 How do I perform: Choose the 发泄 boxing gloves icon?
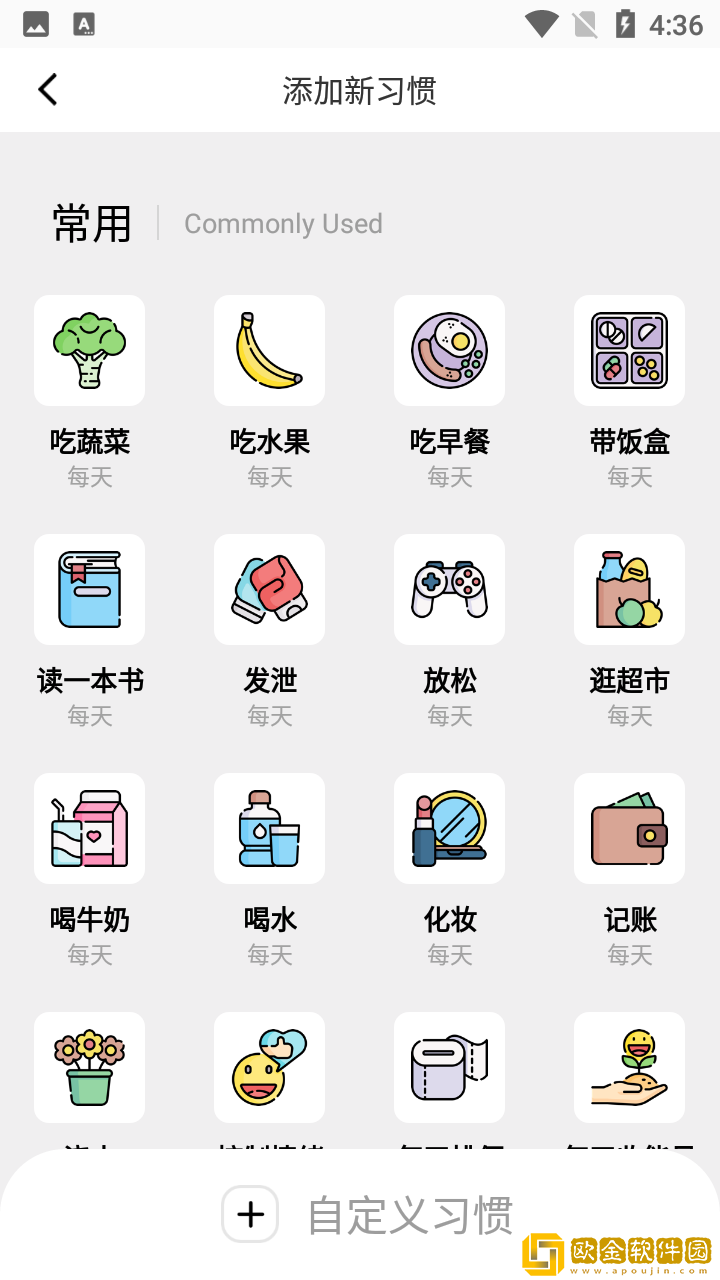click(269, 589)
